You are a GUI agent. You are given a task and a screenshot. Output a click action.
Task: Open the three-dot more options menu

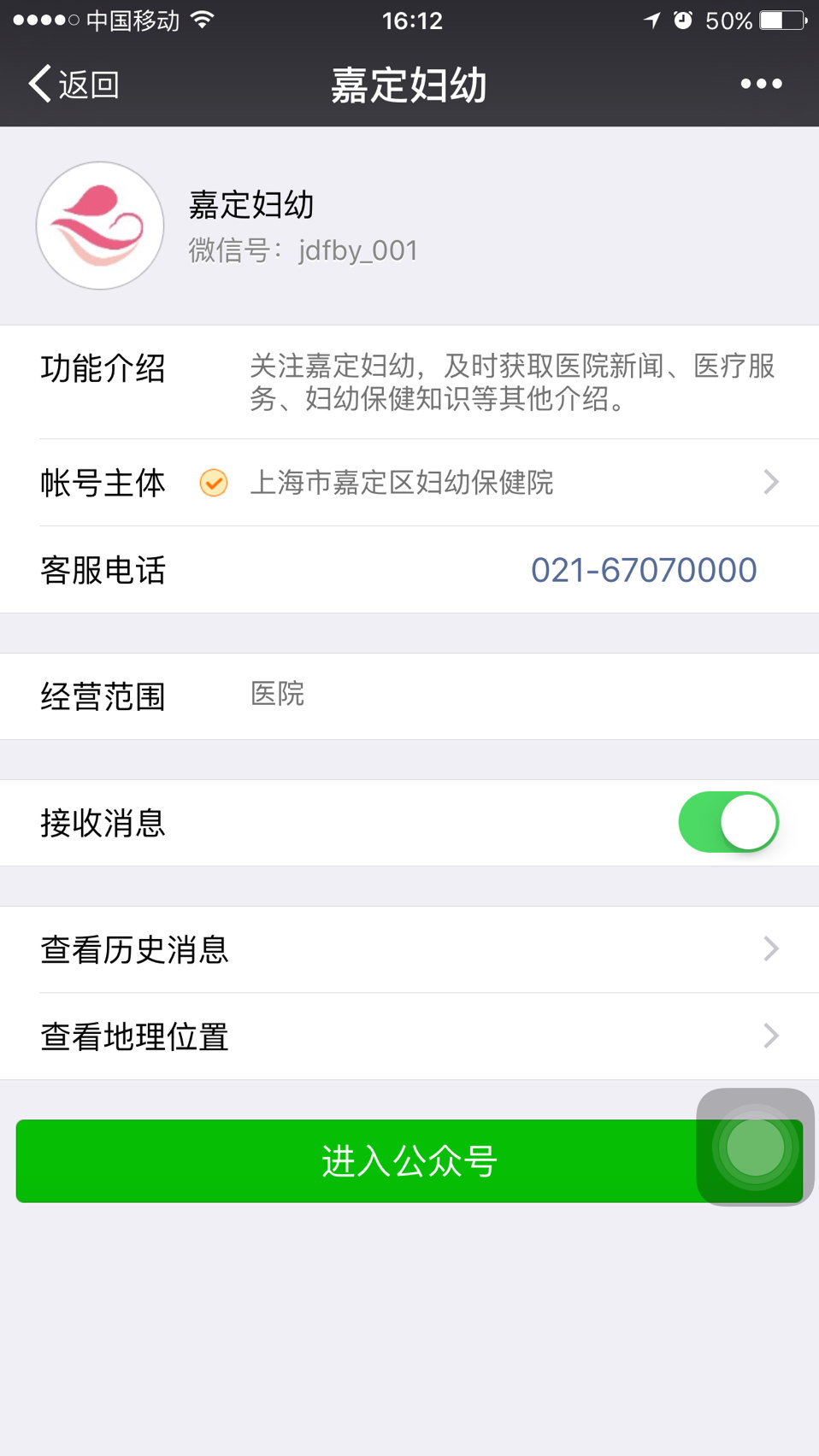click(x=761, y=84)
